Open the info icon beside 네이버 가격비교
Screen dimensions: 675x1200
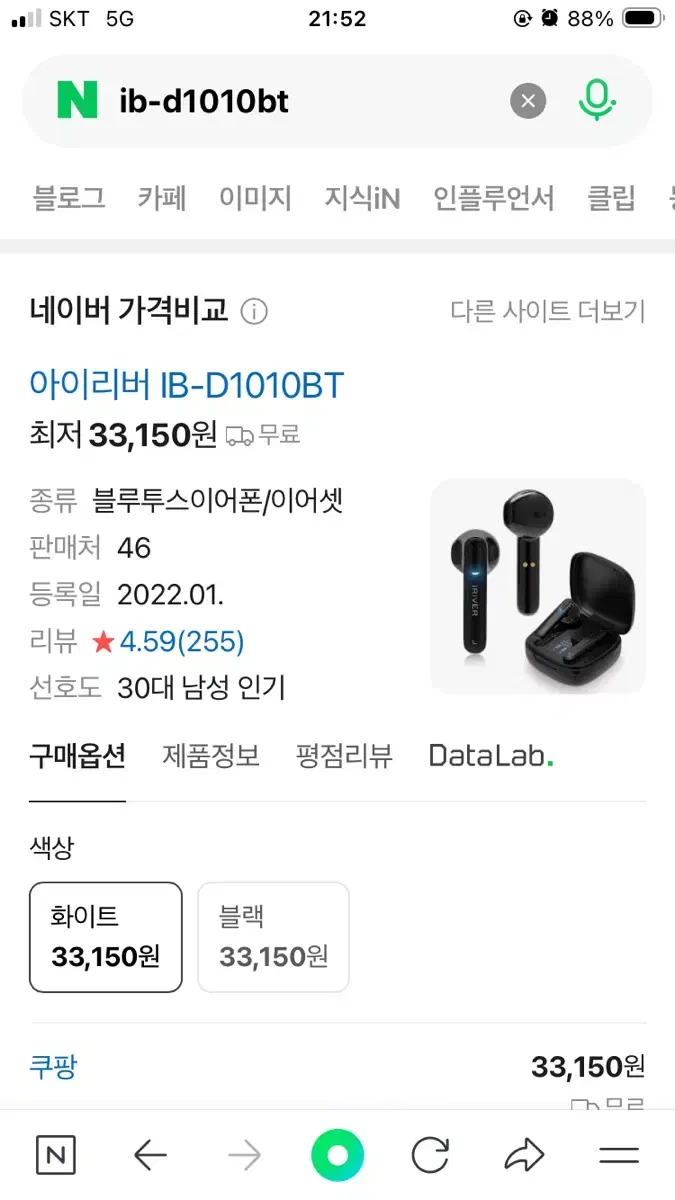[254, 312]
